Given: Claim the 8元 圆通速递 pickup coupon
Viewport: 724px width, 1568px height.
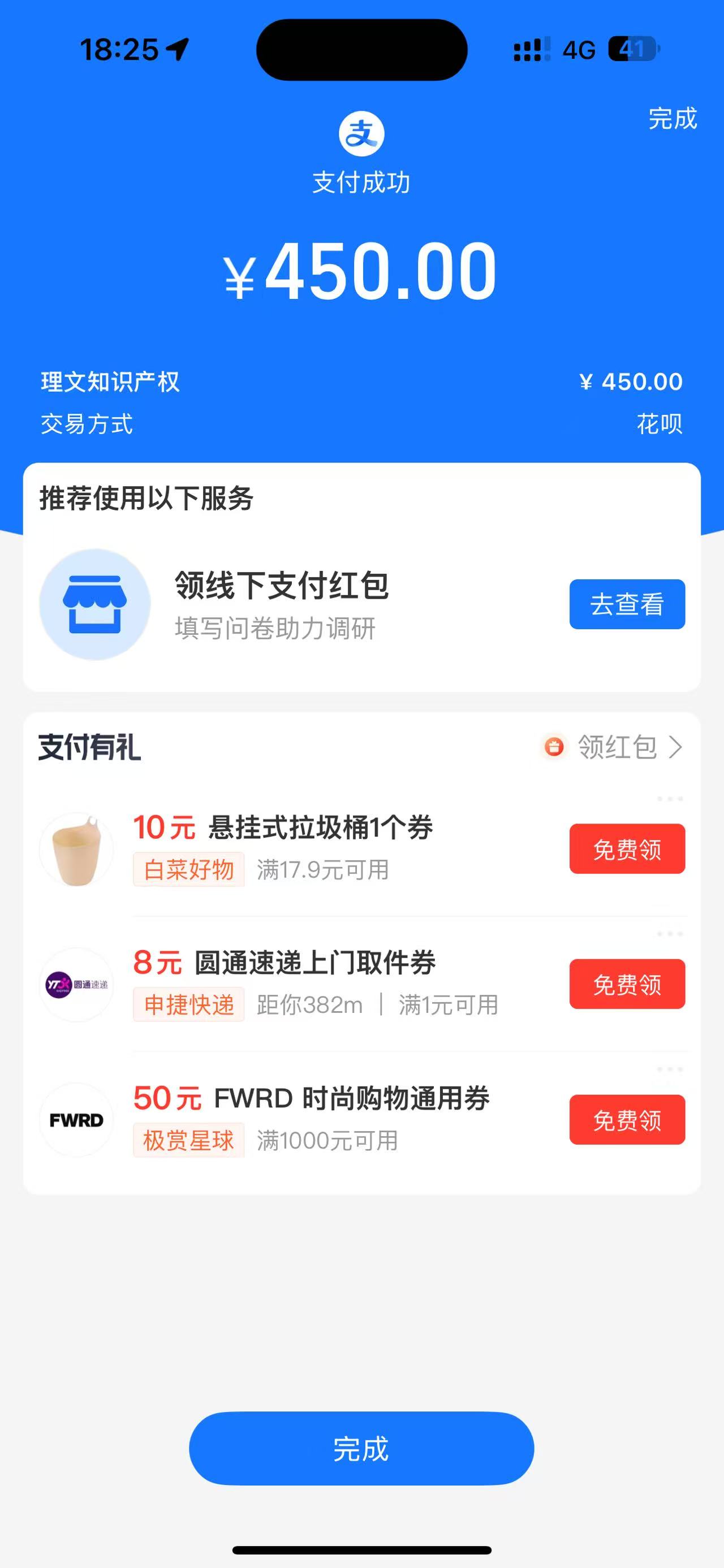Looking at the screenshot, I should click(627, 984).
